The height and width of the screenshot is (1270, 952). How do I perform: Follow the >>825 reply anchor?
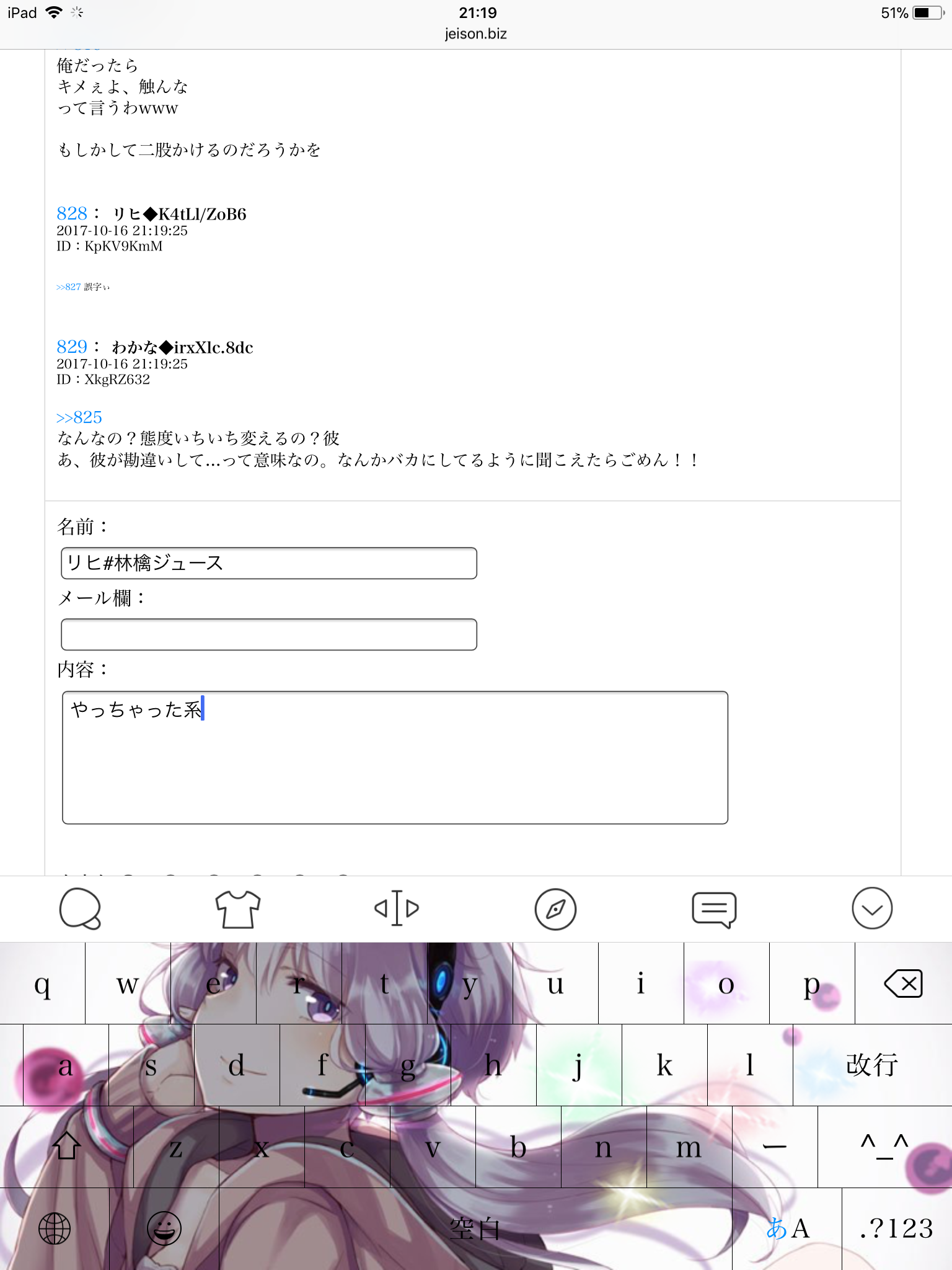coord(79,417)
